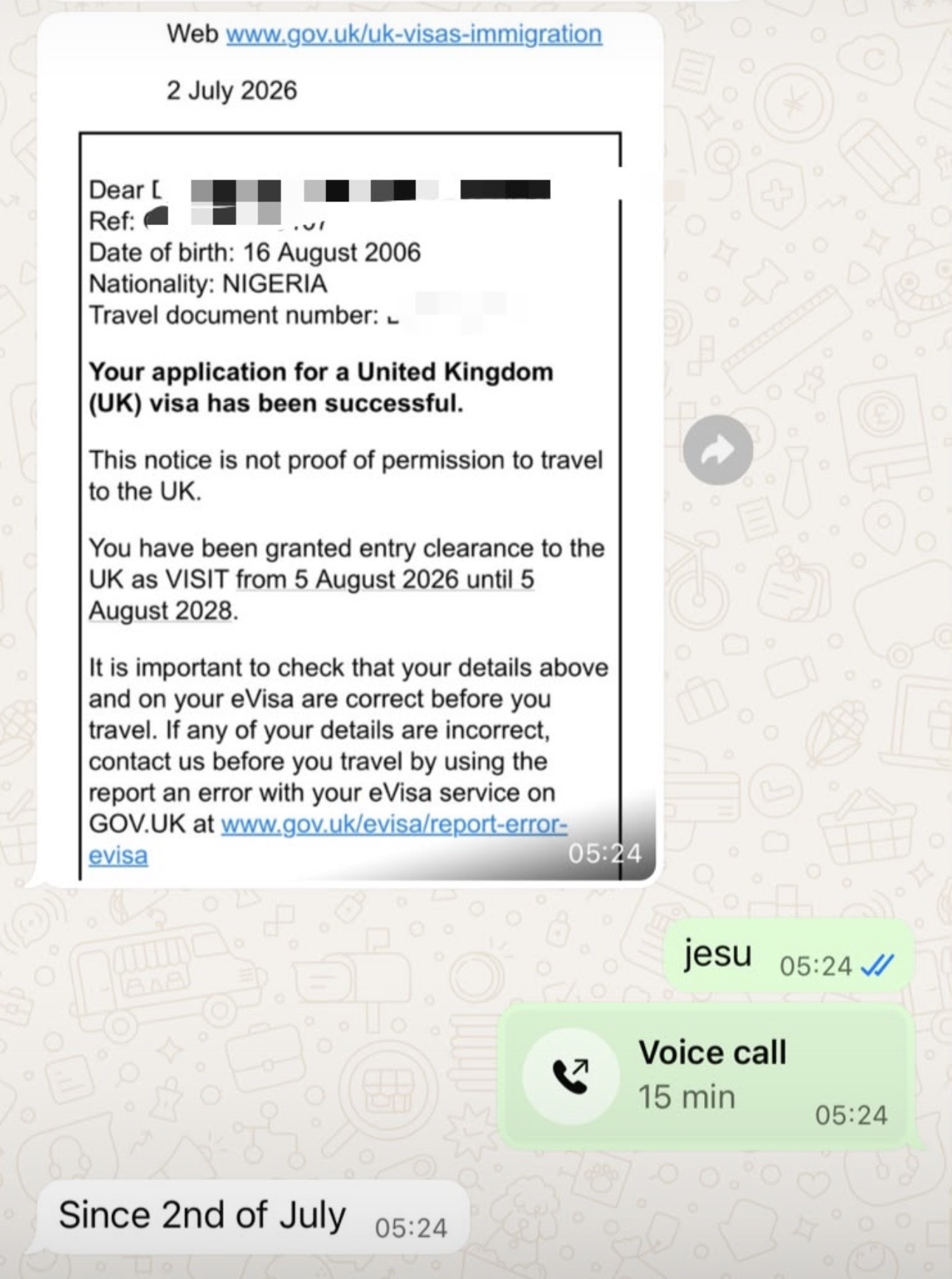Forward the visa letter image

pos(717,449)
